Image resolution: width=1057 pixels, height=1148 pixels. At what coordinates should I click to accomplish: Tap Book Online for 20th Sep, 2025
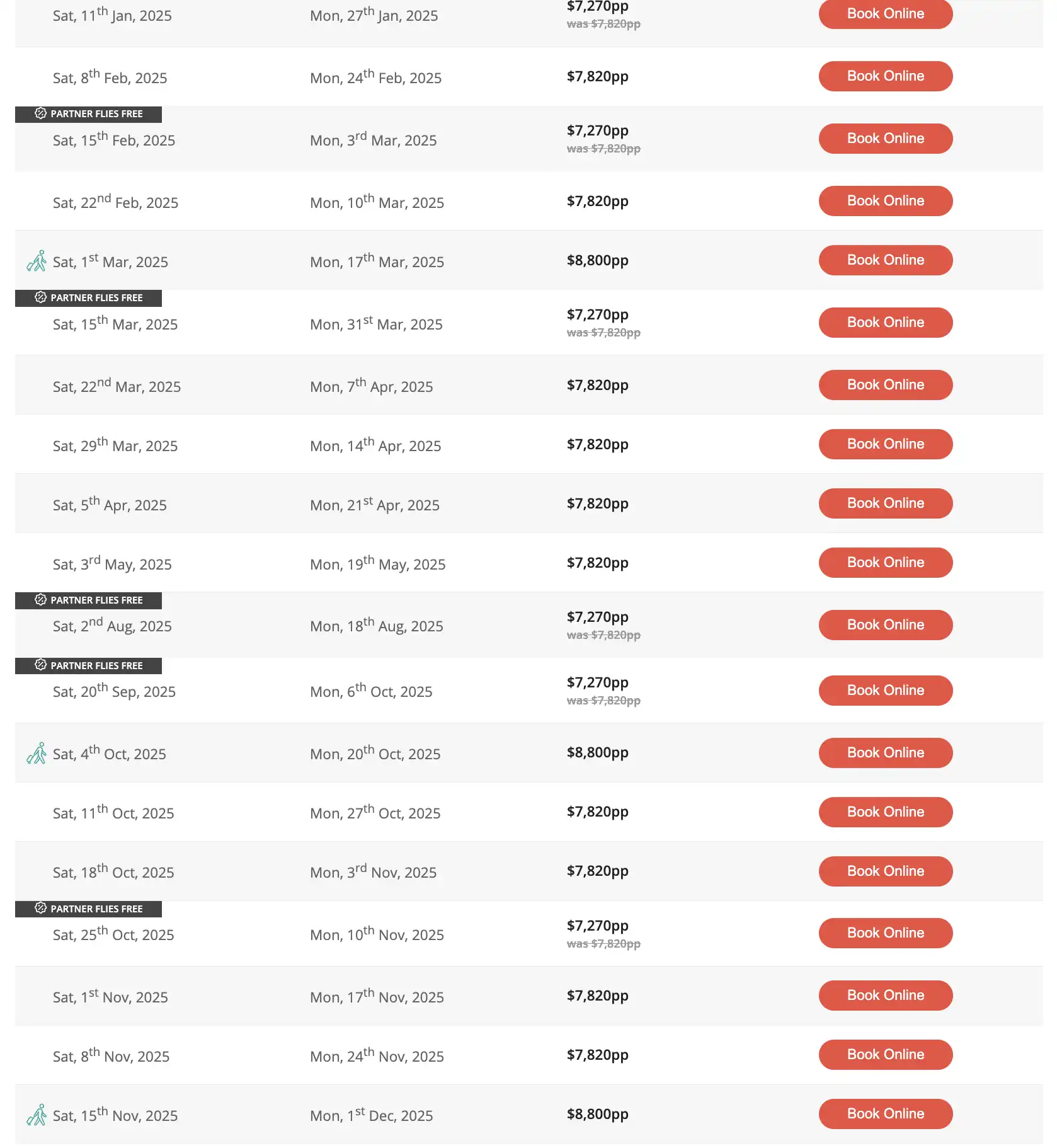pyautogui.click(x=885, y=691)
